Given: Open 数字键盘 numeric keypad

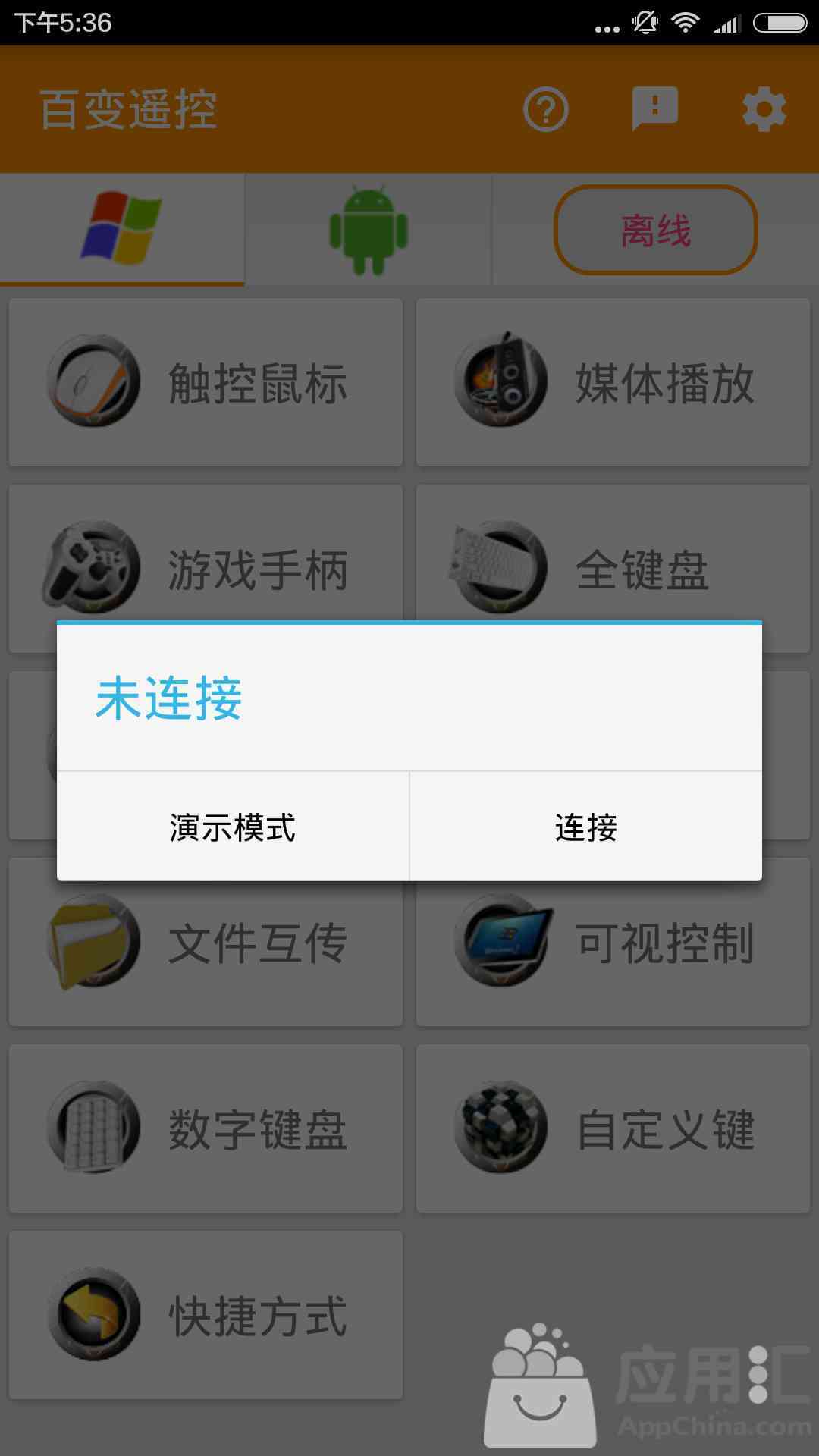Looking at the screenshot, I should [206, 1128].
